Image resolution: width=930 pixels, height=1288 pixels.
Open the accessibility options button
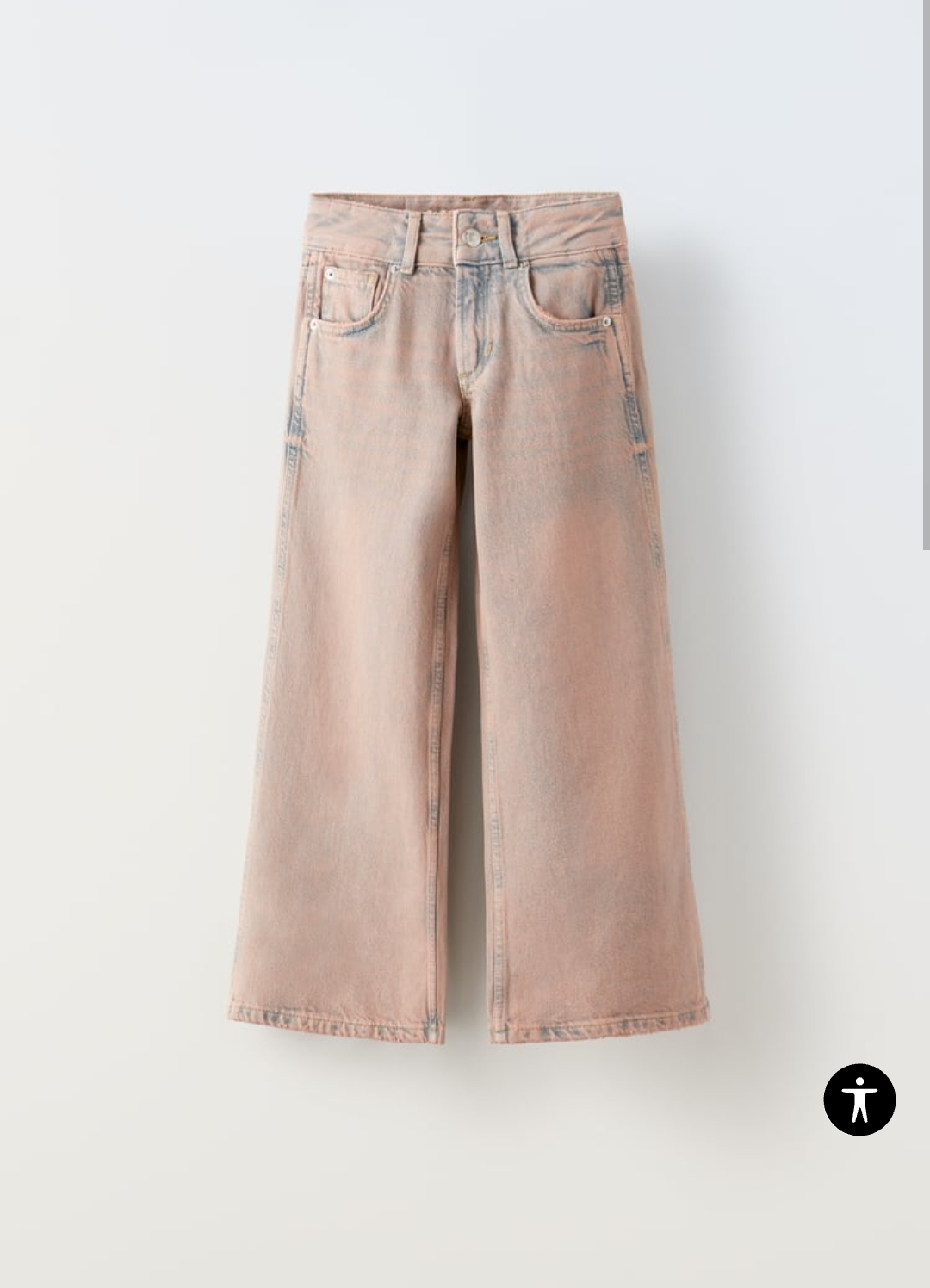pyautogui.click(x=859, y=1099)
